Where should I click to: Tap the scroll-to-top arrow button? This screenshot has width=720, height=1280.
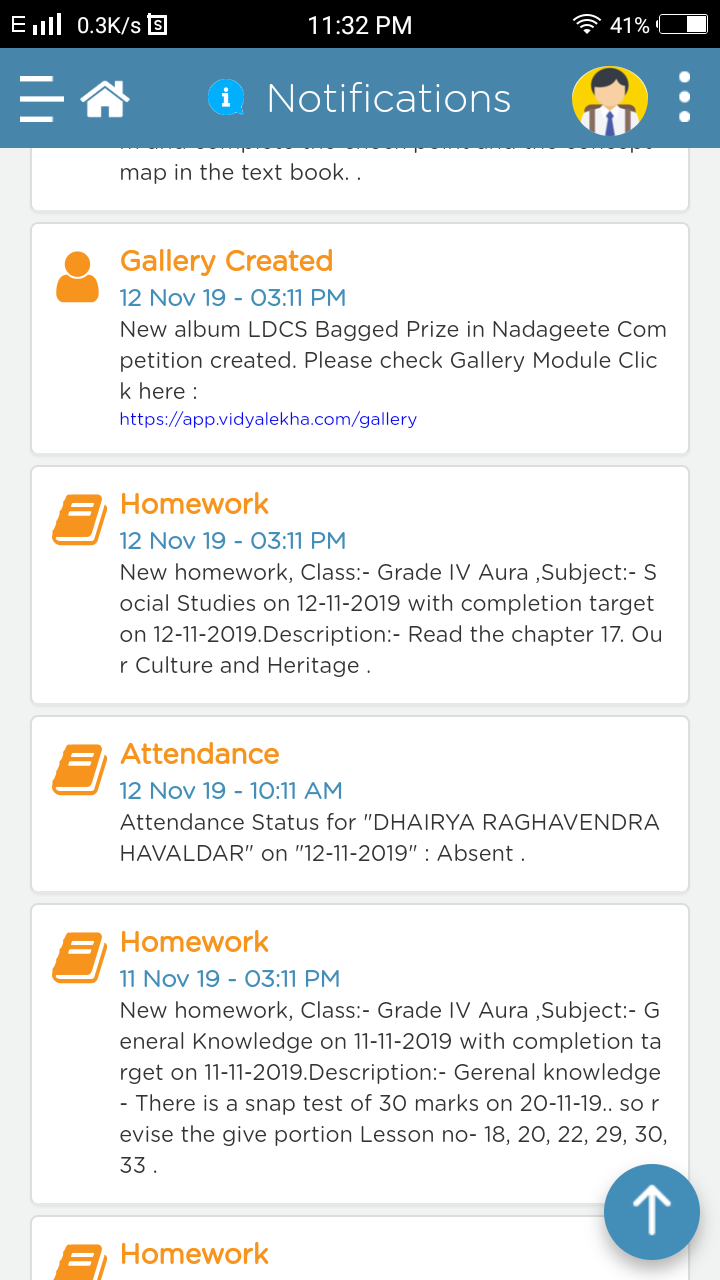point(652,1211)
